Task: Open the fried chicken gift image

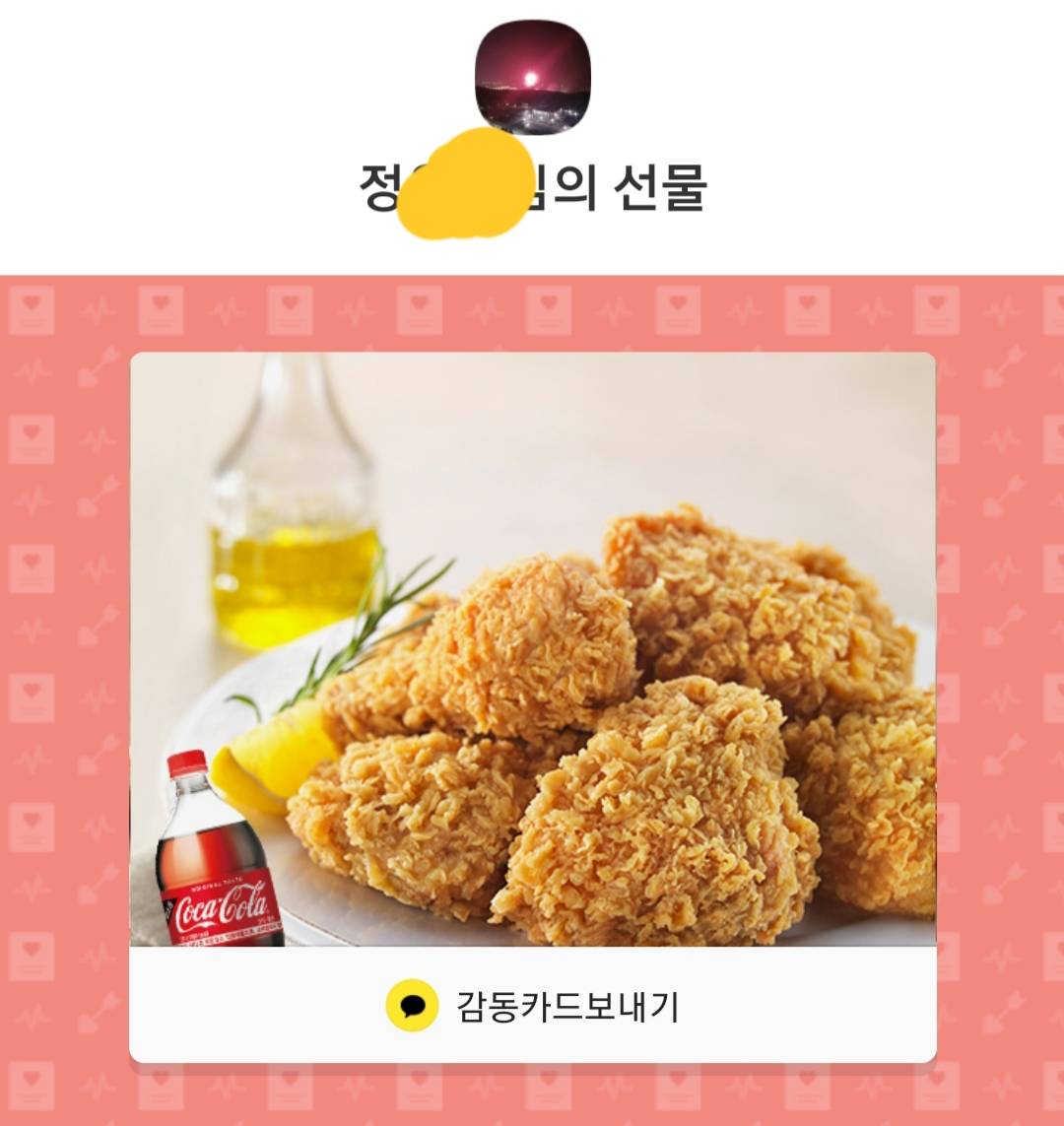Action: [533, 650]
